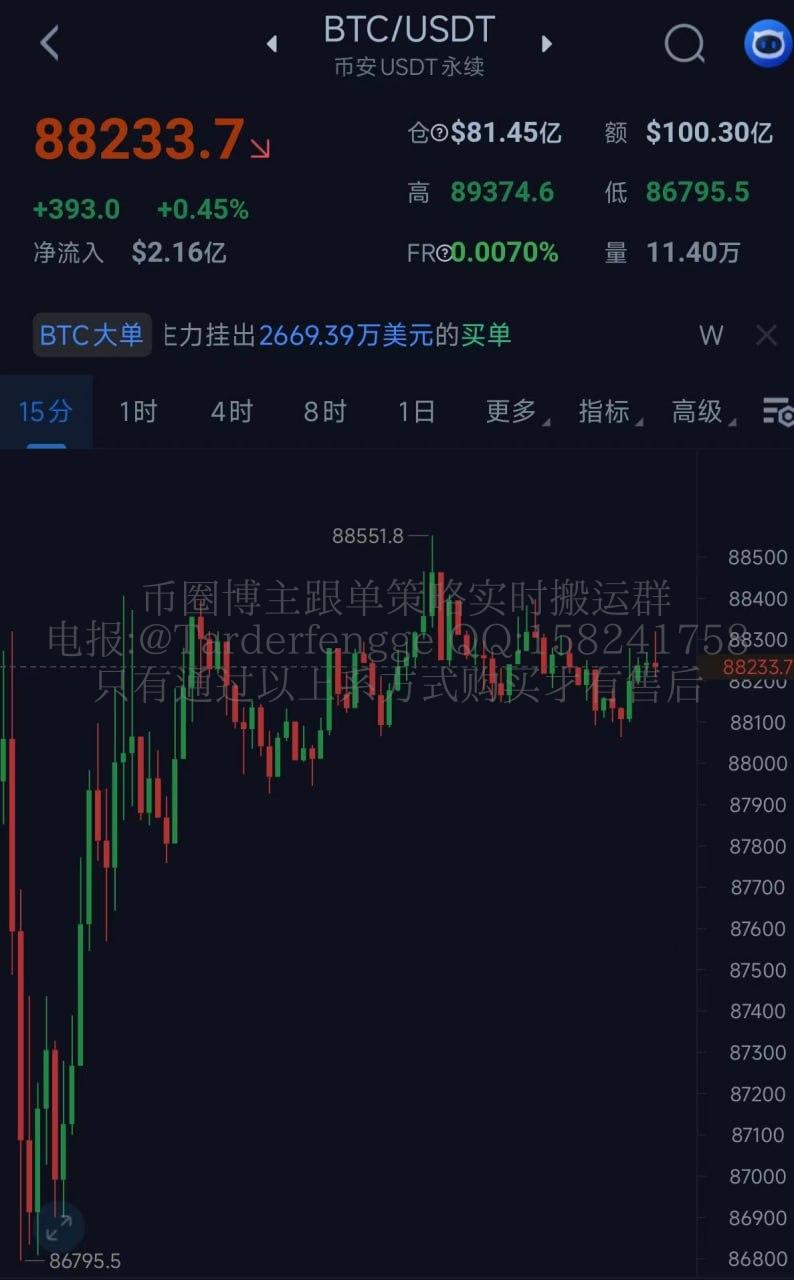The height and width of the screenshot is (1280, 794).
Task: Switch chart to 1日 timeframe
Action: (416, 411)
